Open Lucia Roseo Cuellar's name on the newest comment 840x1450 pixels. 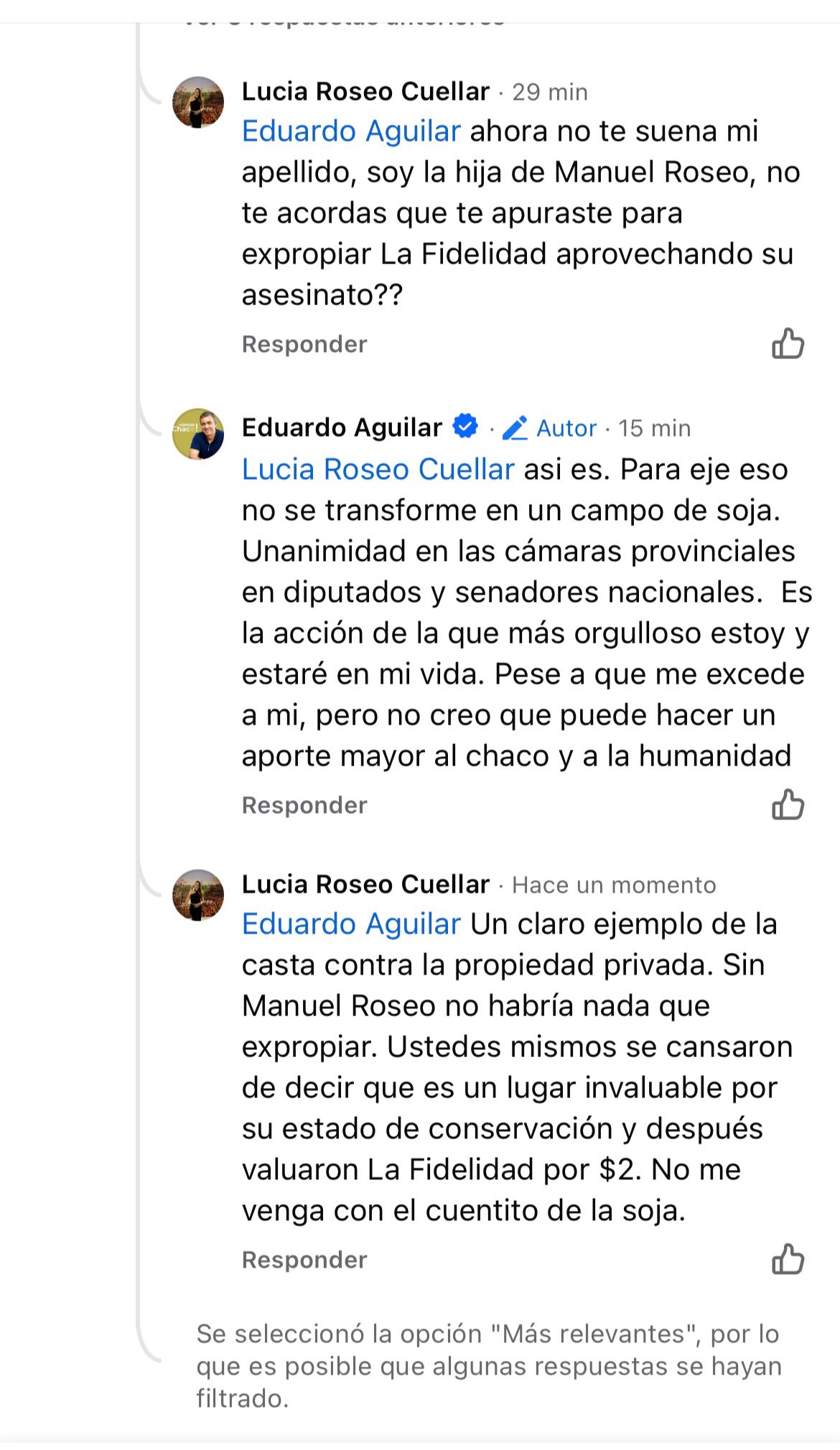pos(365,884)
